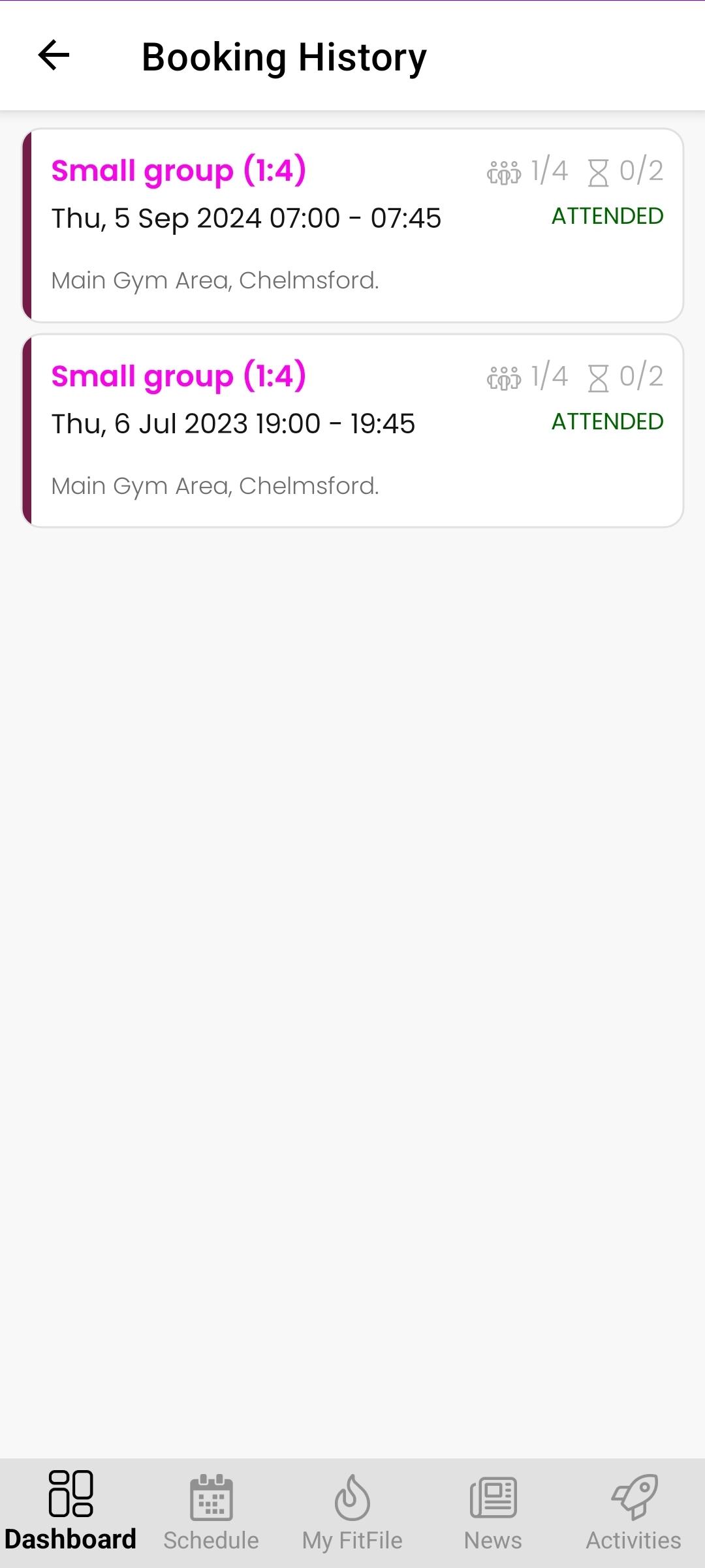Viewport: 705px width, 1568px height.
Task: Switch to the Dashboard tab
Action: click(x=70, y=1513)
